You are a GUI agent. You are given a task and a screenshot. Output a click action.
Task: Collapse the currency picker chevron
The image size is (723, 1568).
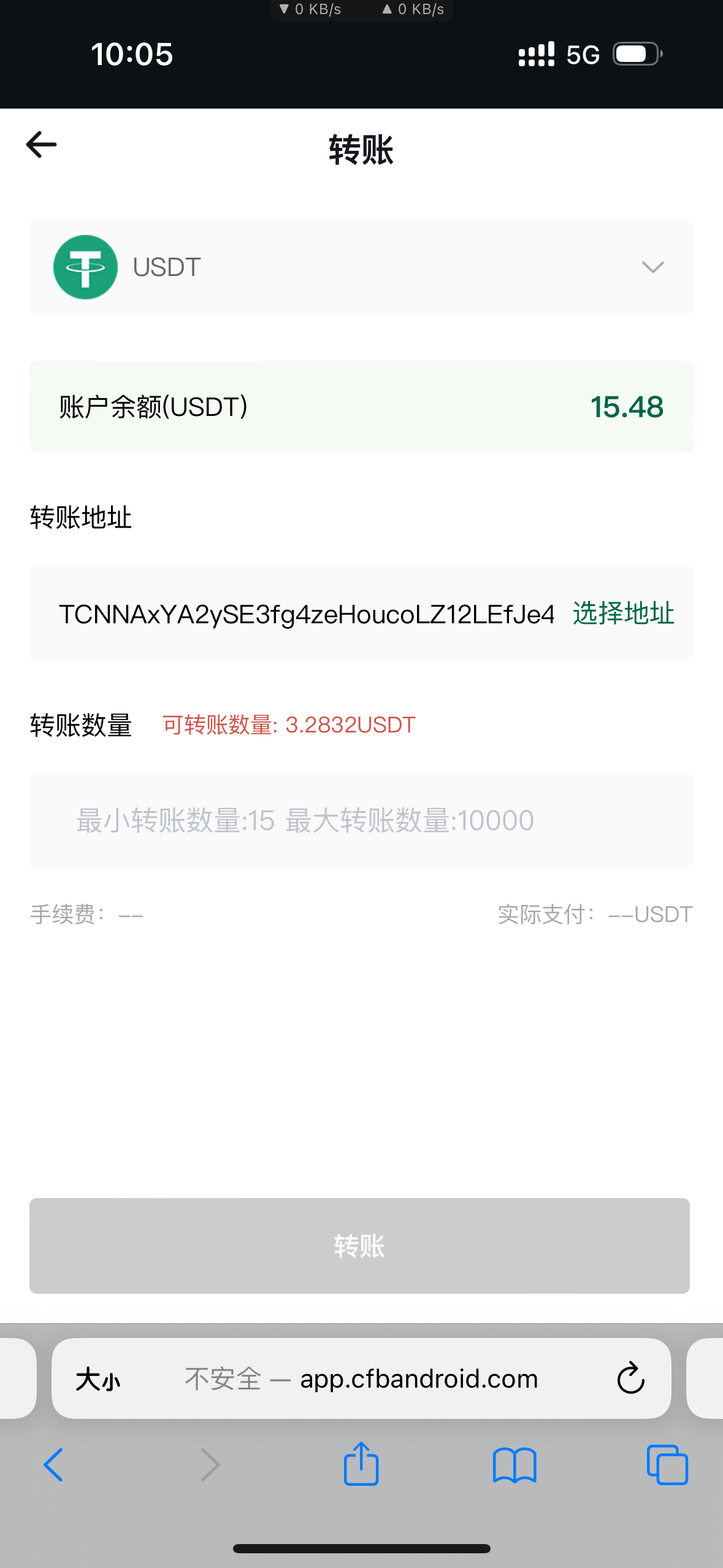652,266
